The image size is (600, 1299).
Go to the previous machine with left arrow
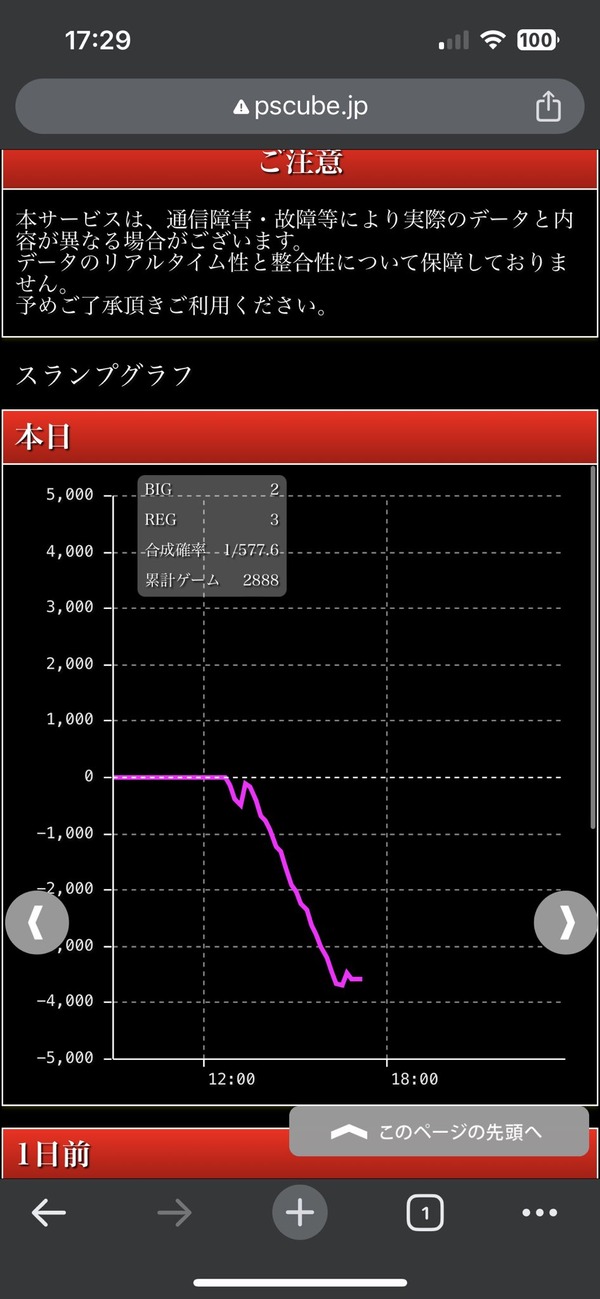[x=37, y=922]
